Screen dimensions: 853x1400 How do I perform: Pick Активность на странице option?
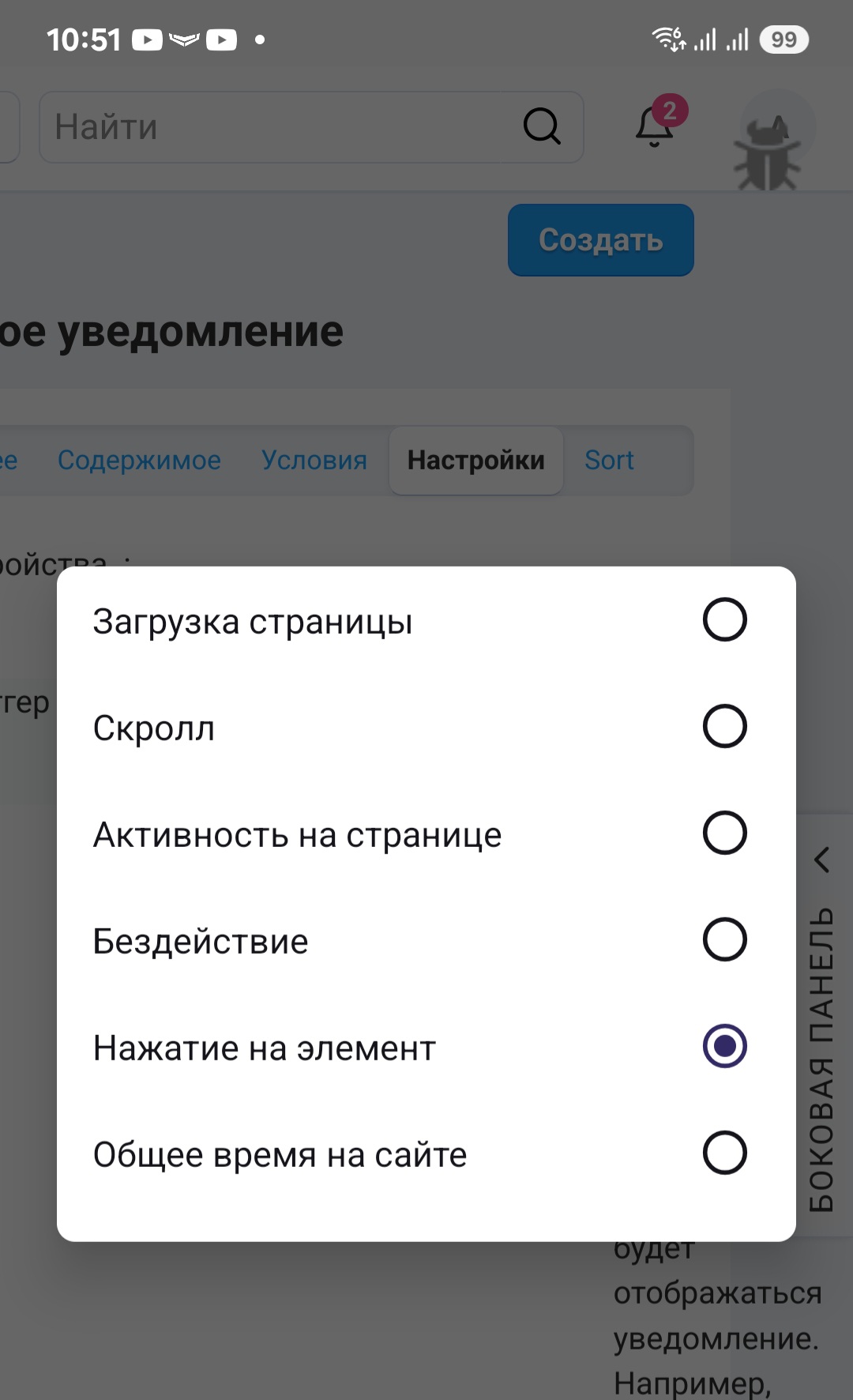tap(426, 834)
